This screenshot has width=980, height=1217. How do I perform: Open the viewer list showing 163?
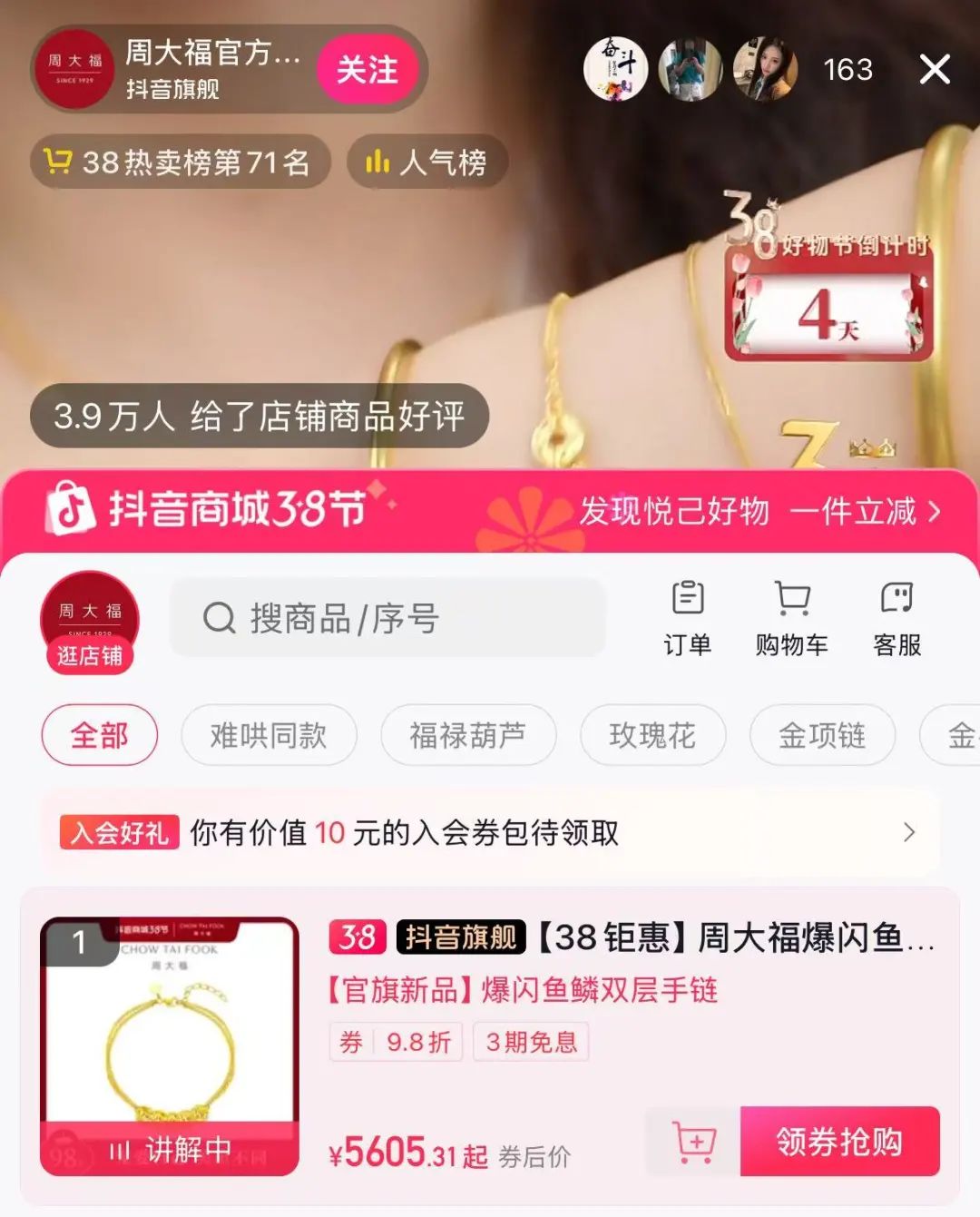pyautogui.click(x=847, y=70)
